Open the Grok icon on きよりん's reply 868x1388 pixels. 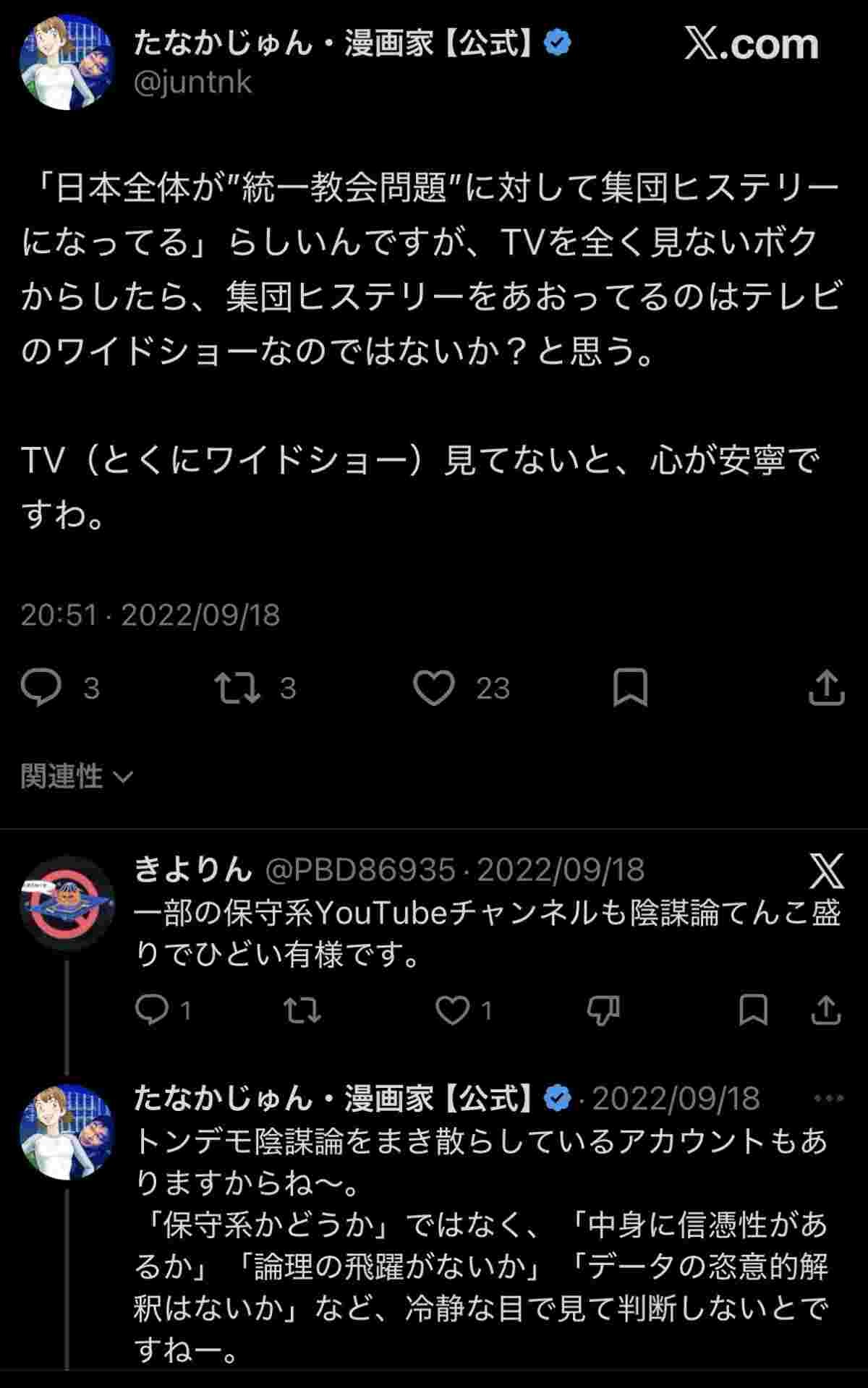click(x=826, y=871)
